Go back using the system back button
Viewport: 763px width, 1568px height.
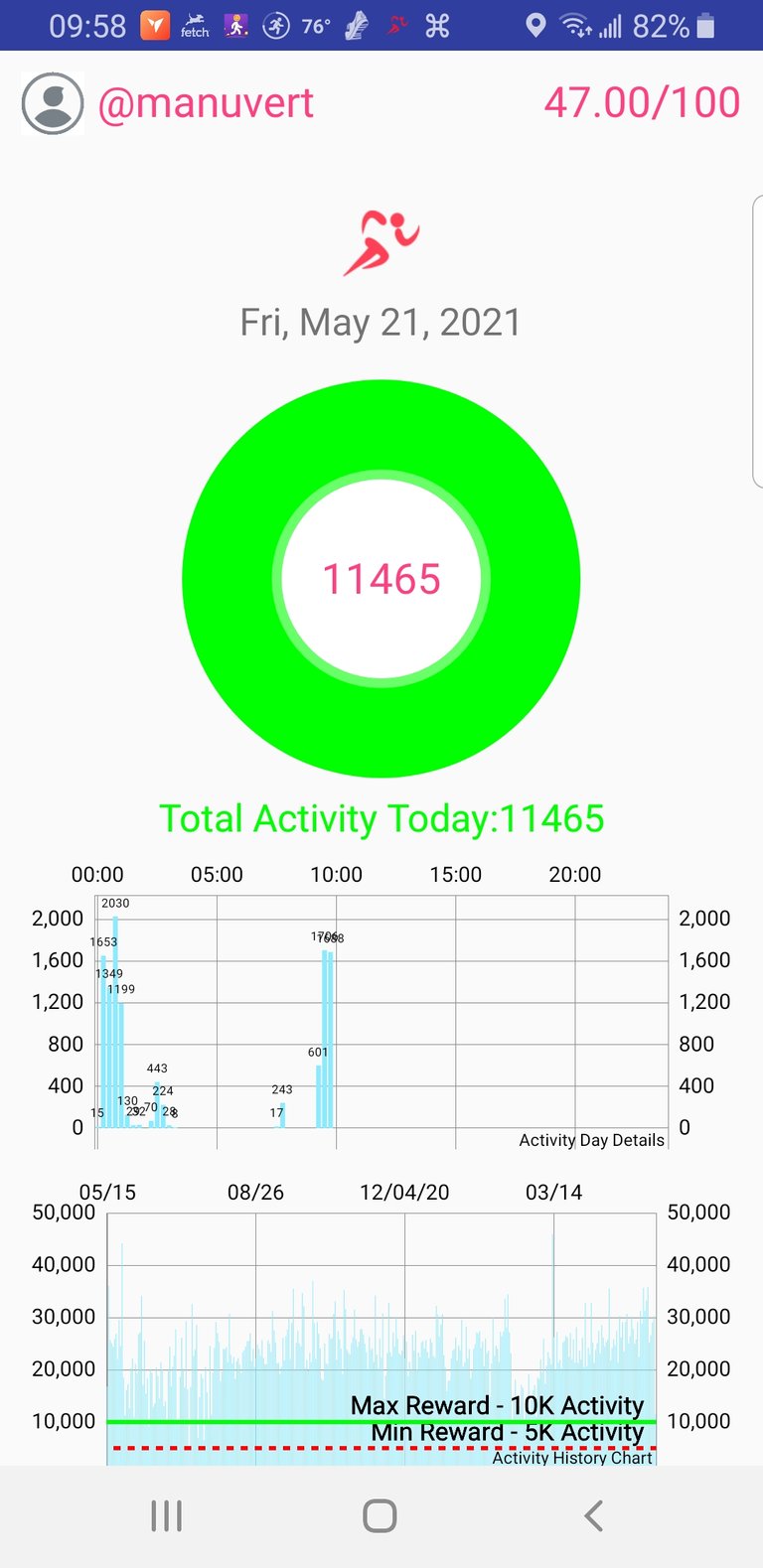(594, 1516)
